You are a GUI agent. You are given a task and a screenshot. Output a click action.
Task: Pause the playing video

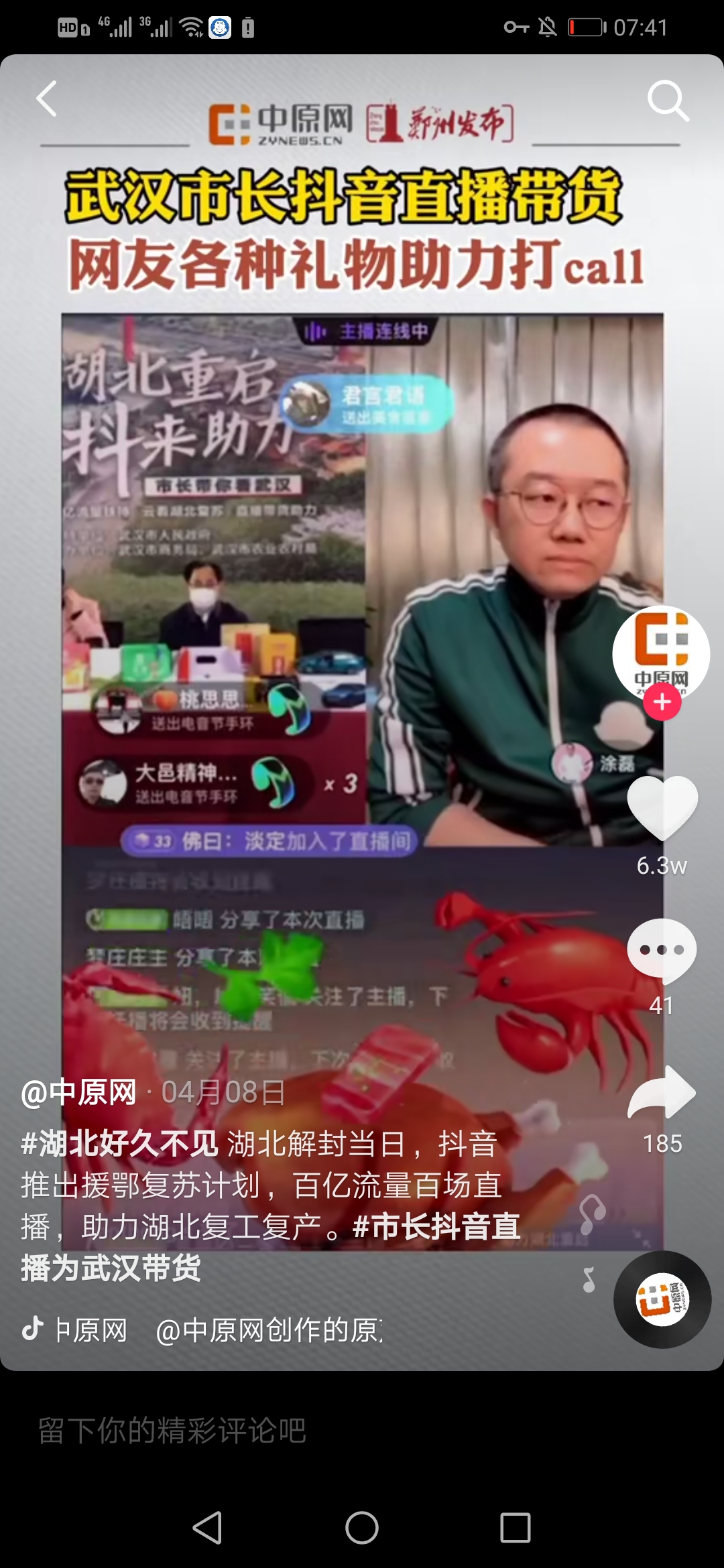(x=362, y=670)
